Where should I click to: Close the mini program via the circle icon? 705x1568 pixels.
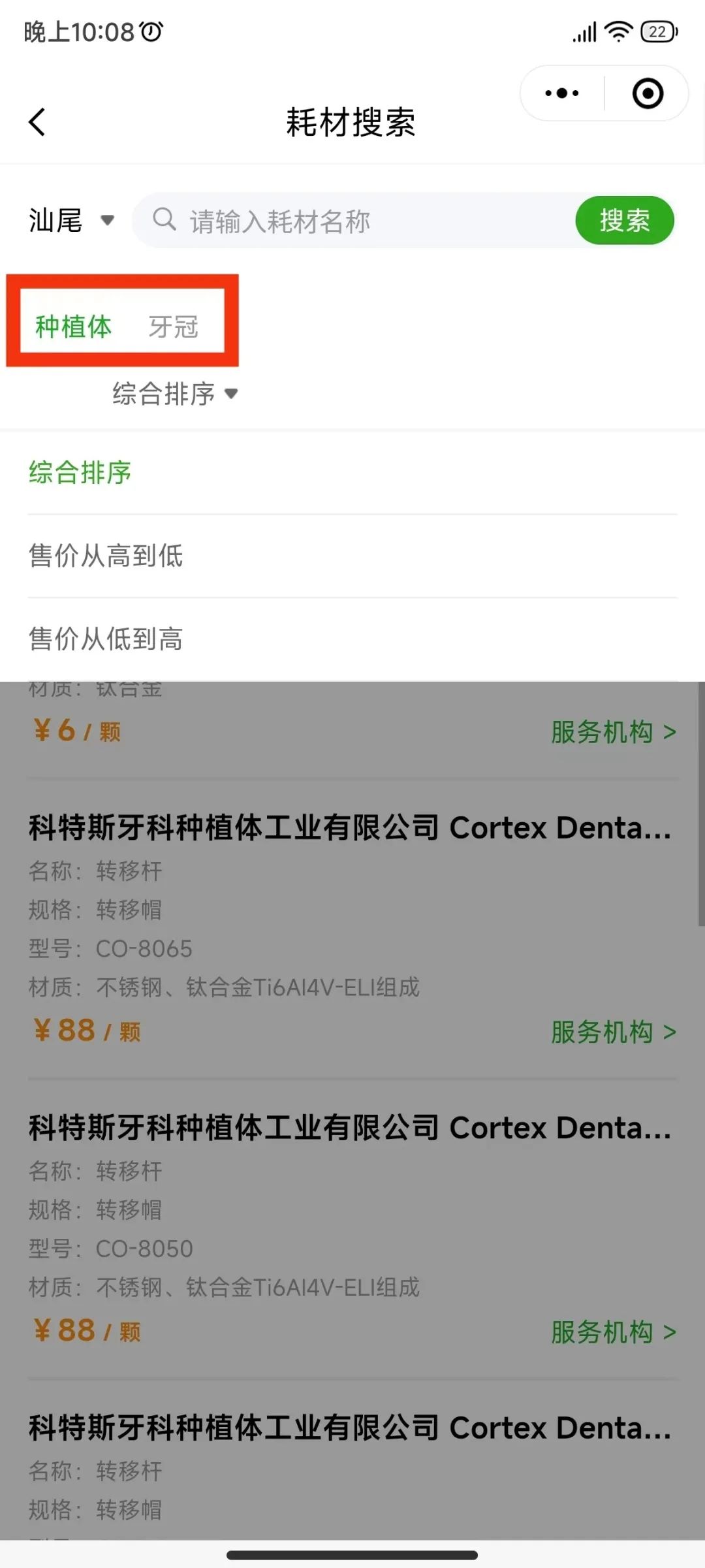coord(648,93)
